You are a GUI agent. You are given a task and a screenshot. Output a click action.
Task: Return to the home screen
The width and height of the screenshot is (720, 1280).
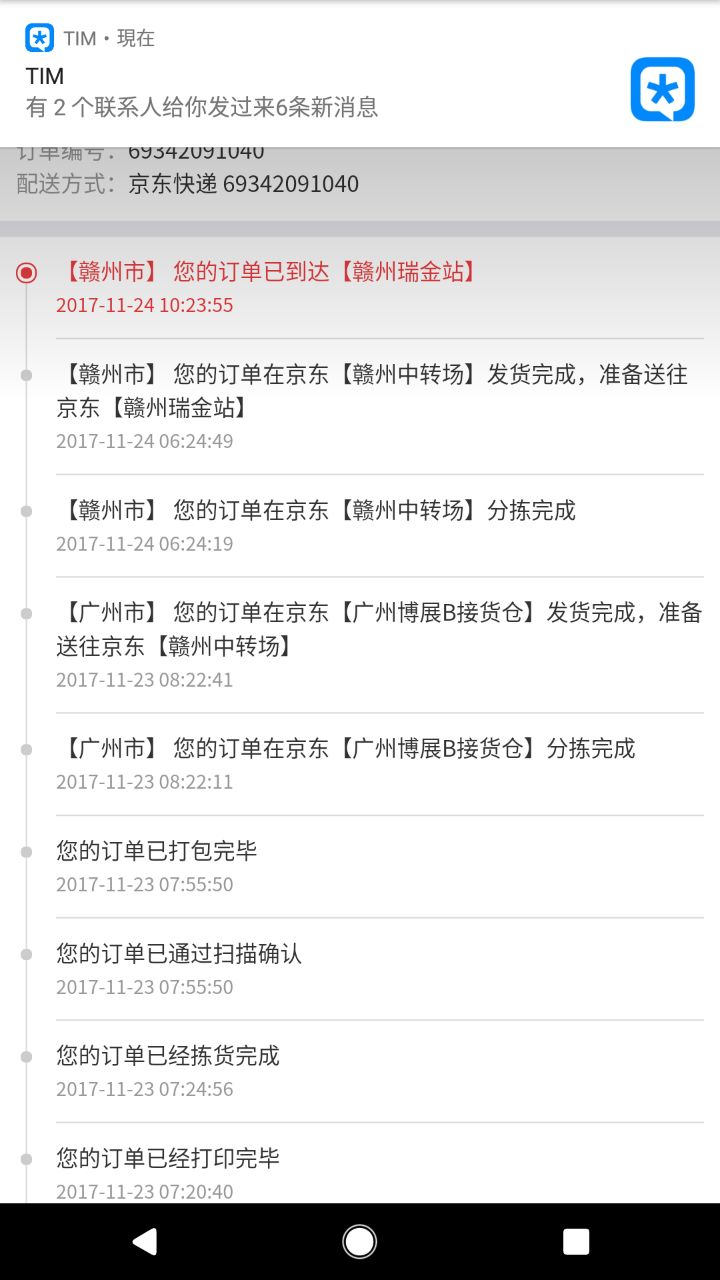pyautogui.click(x=360, y=1241)
